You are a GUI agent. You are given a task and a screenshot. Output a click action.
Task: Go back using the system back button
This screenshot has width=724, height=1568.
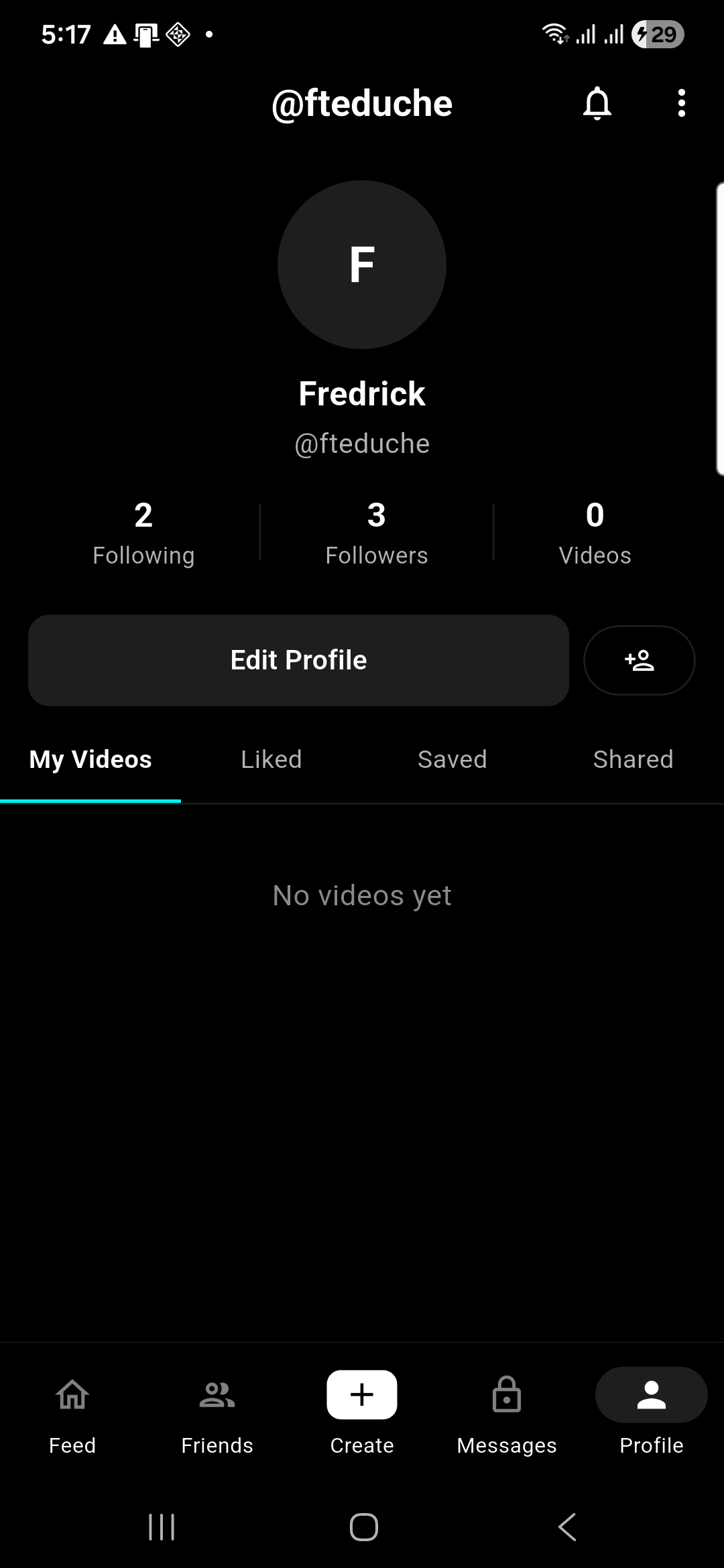[567, 1527]
